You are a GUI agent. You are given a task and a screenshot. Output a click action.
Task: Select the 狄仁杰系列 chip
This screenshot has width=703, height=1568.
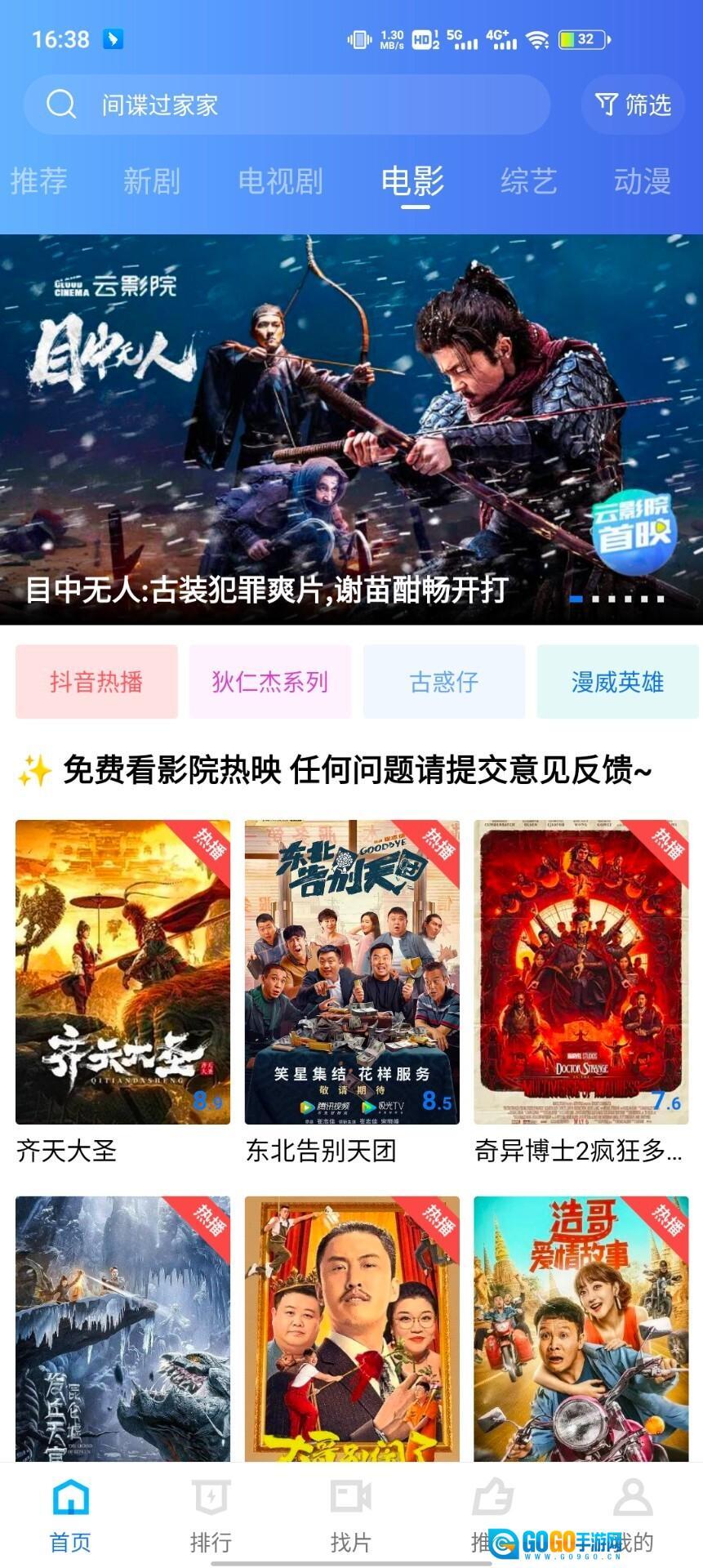(270, 681)
